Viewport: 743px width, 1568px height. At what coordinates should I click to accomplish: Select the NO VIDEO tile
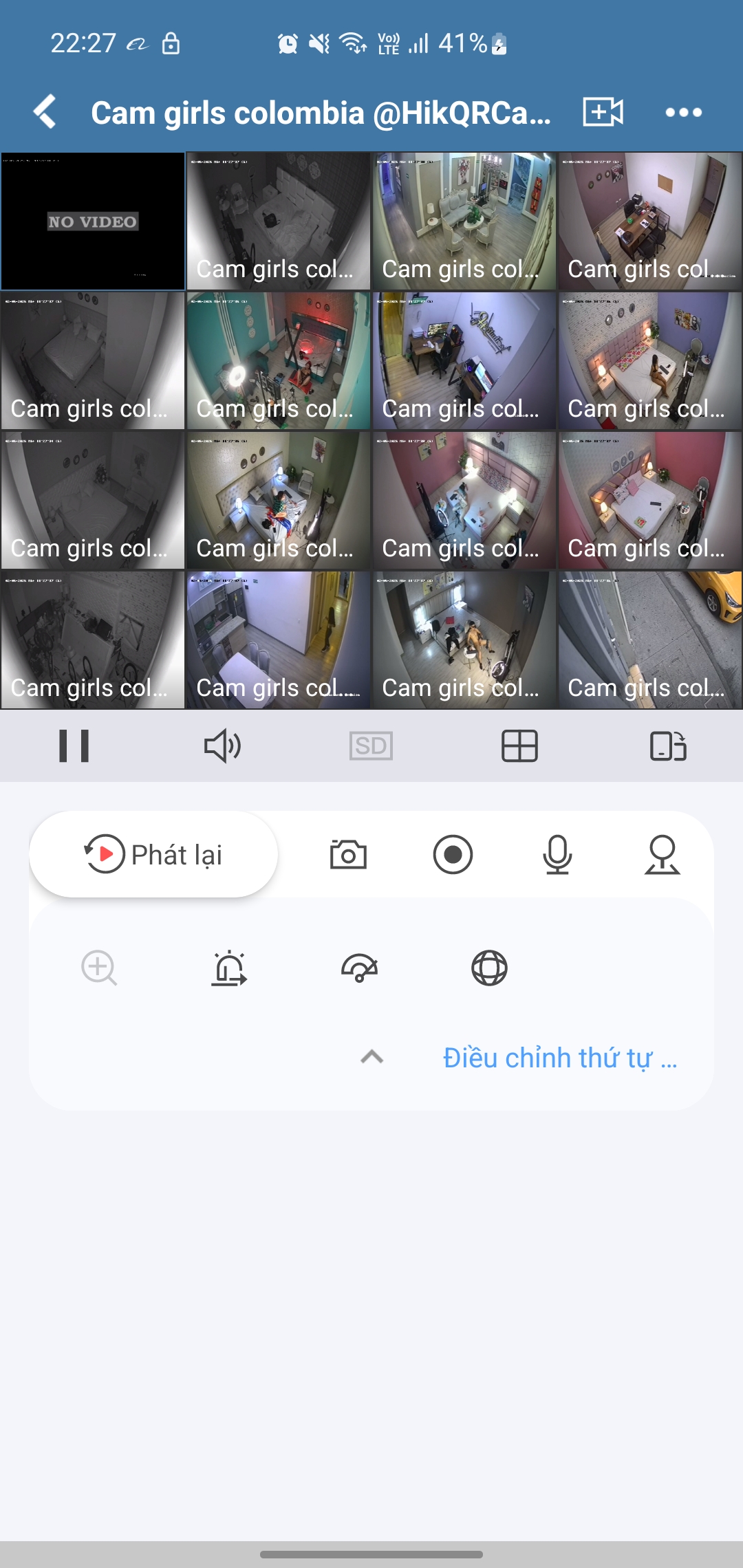click(93, 221)
